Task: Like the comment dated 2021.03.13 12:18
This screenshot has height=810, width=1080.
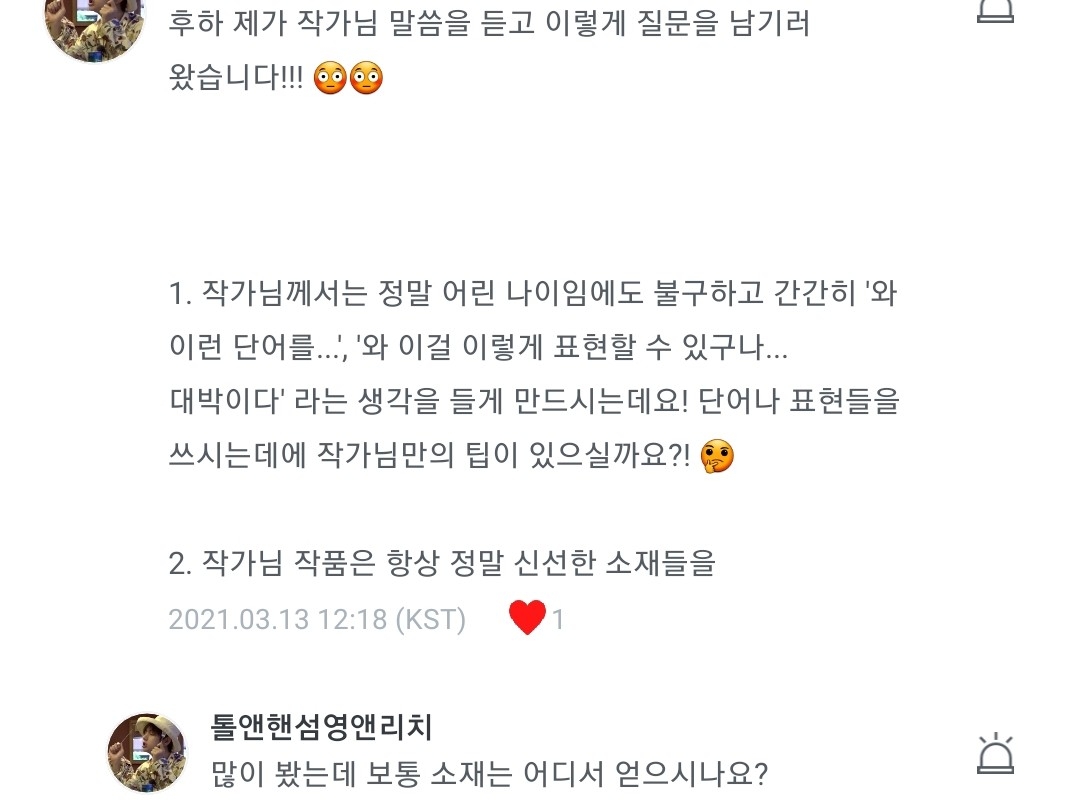Action: tap(527, 618)
